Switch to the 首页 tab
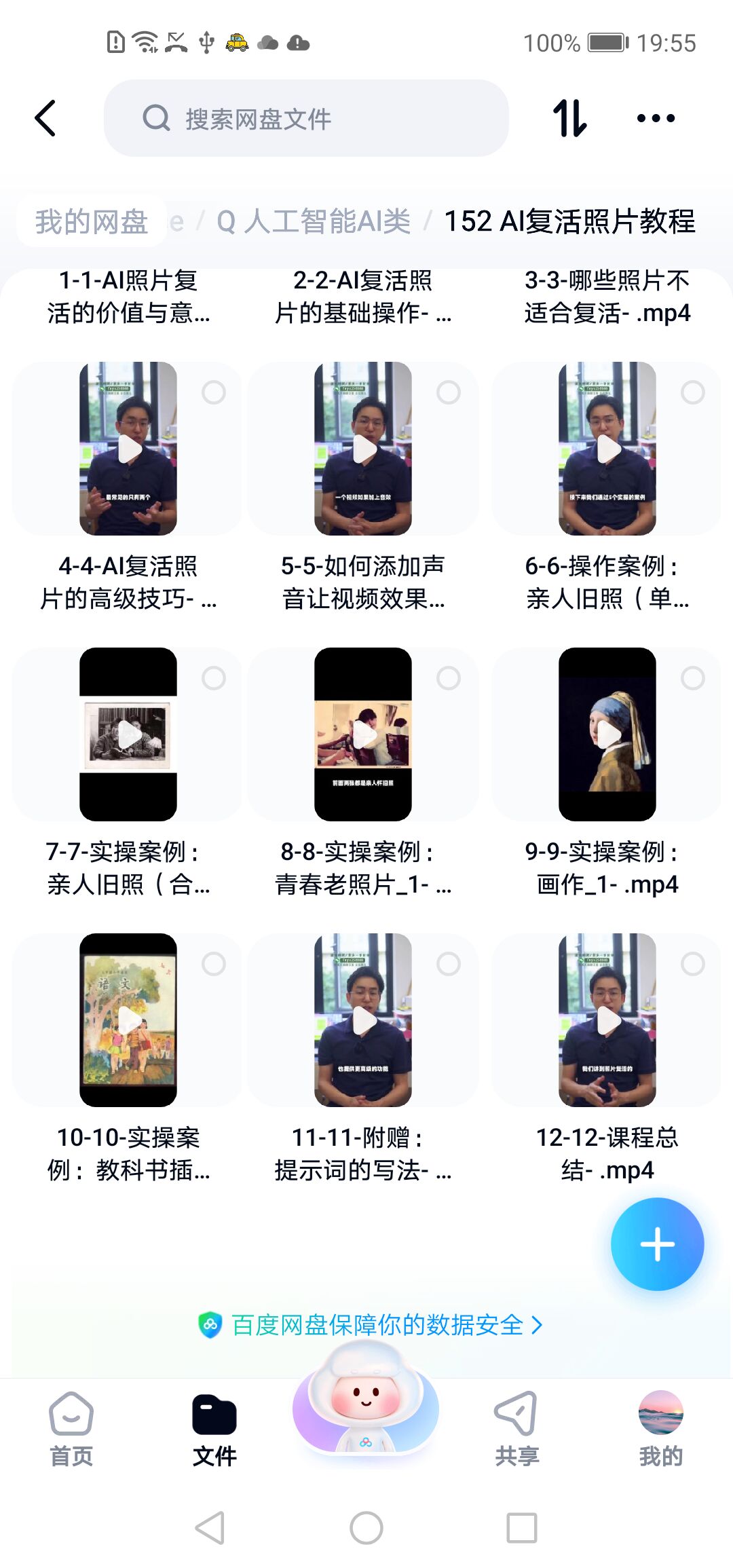 point(71,1429)
